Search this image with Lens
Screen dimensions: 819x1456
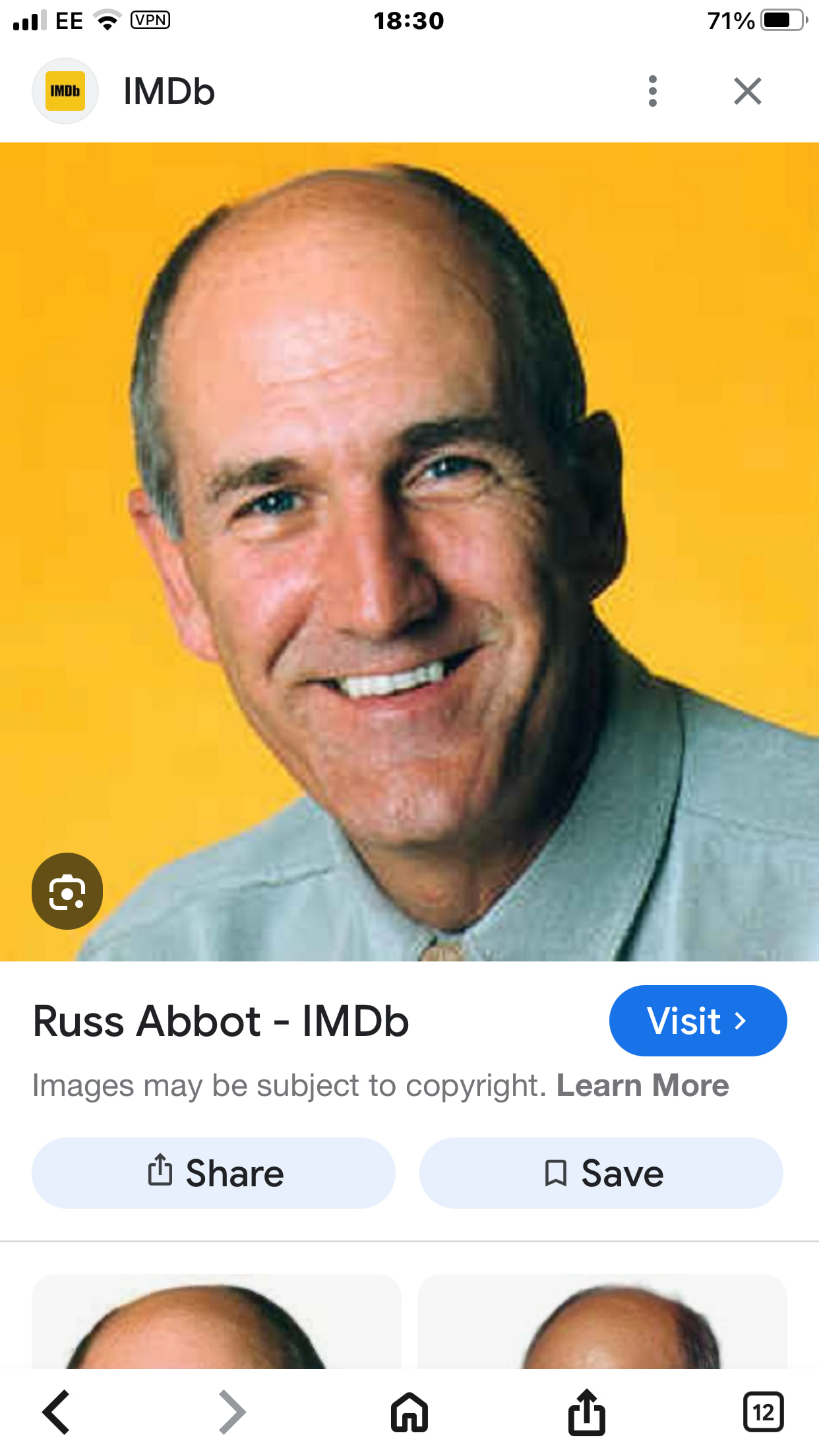[67, 891]
